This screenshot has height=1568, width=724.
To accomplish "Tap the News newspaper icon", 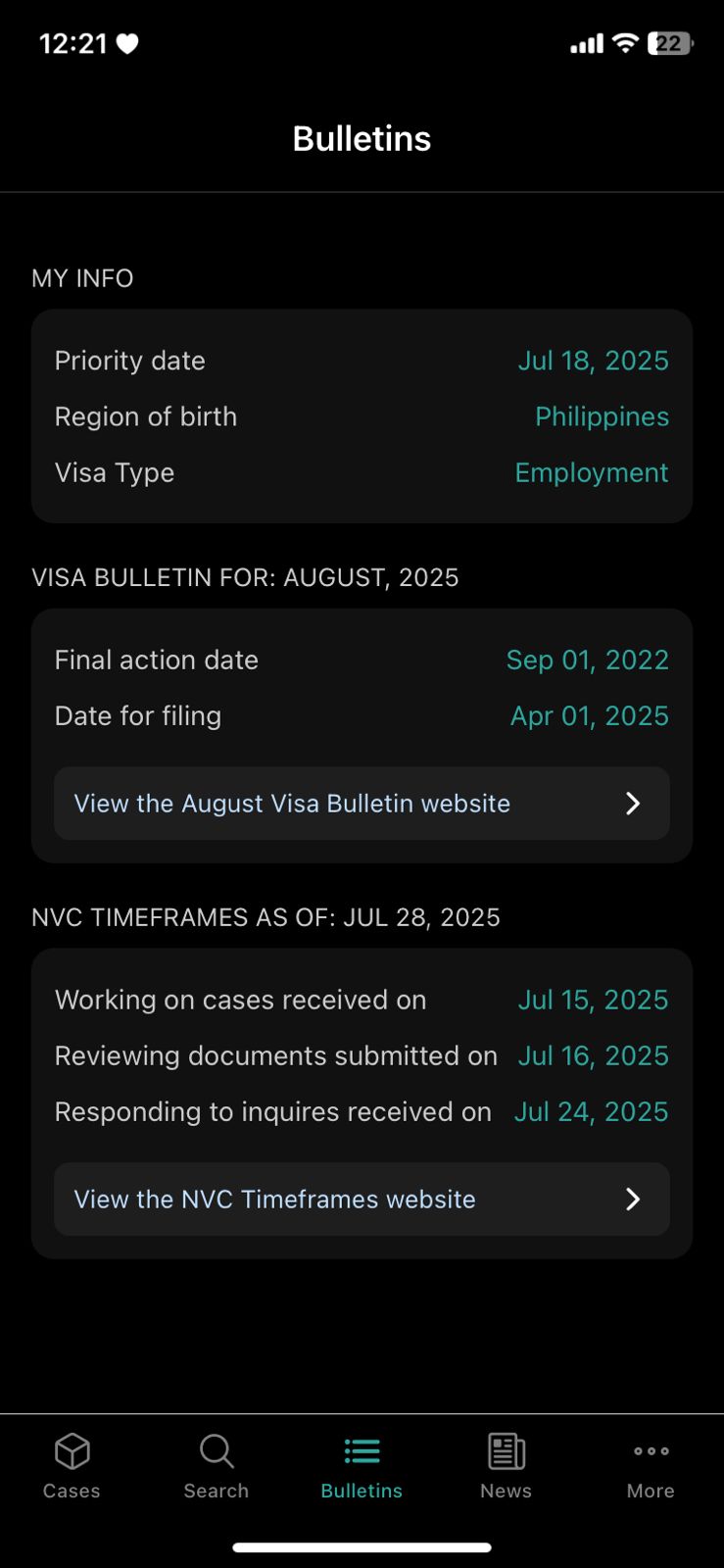I will click(x=505, y=1451).
